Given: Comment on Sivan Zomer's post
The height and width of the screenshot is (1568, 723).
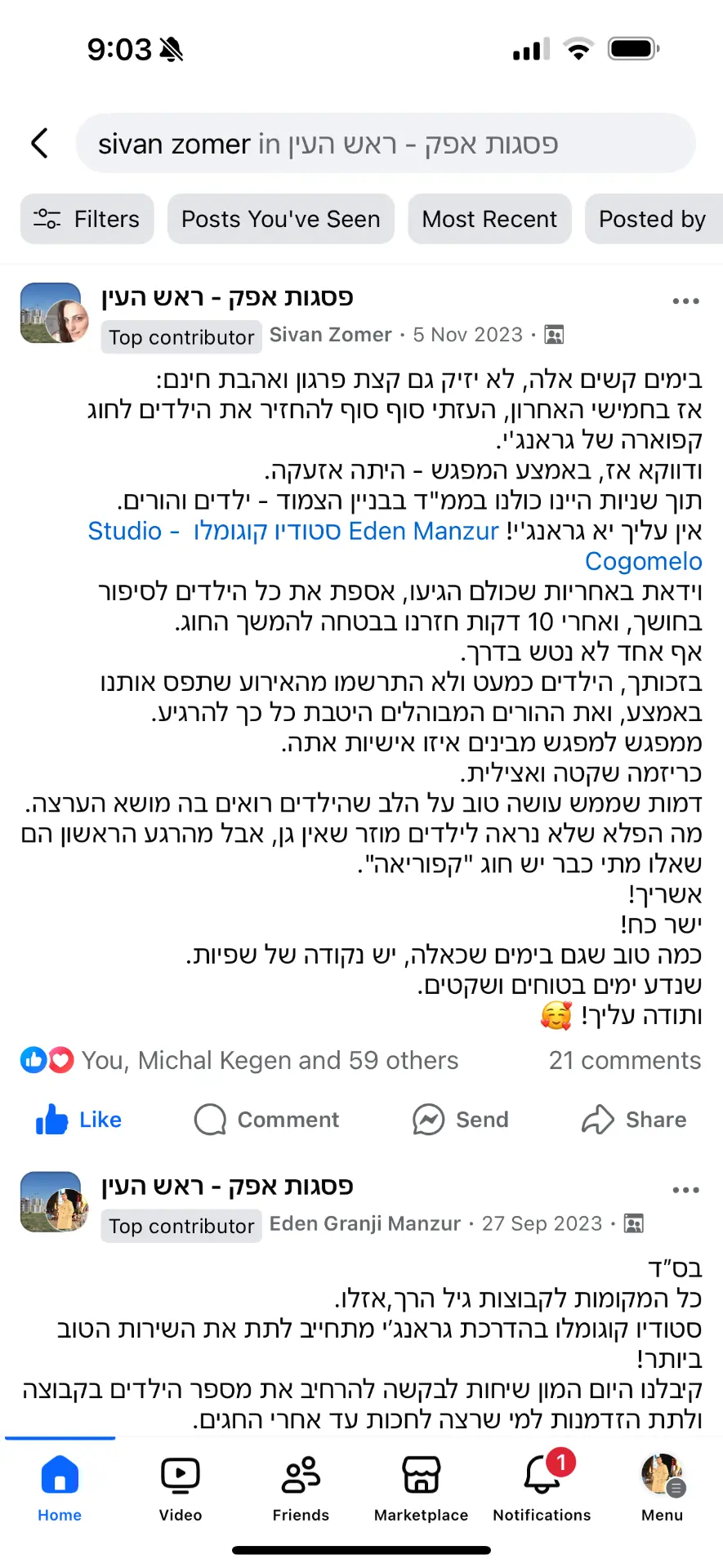Looking at the screenshot, I should point(266,1120).
